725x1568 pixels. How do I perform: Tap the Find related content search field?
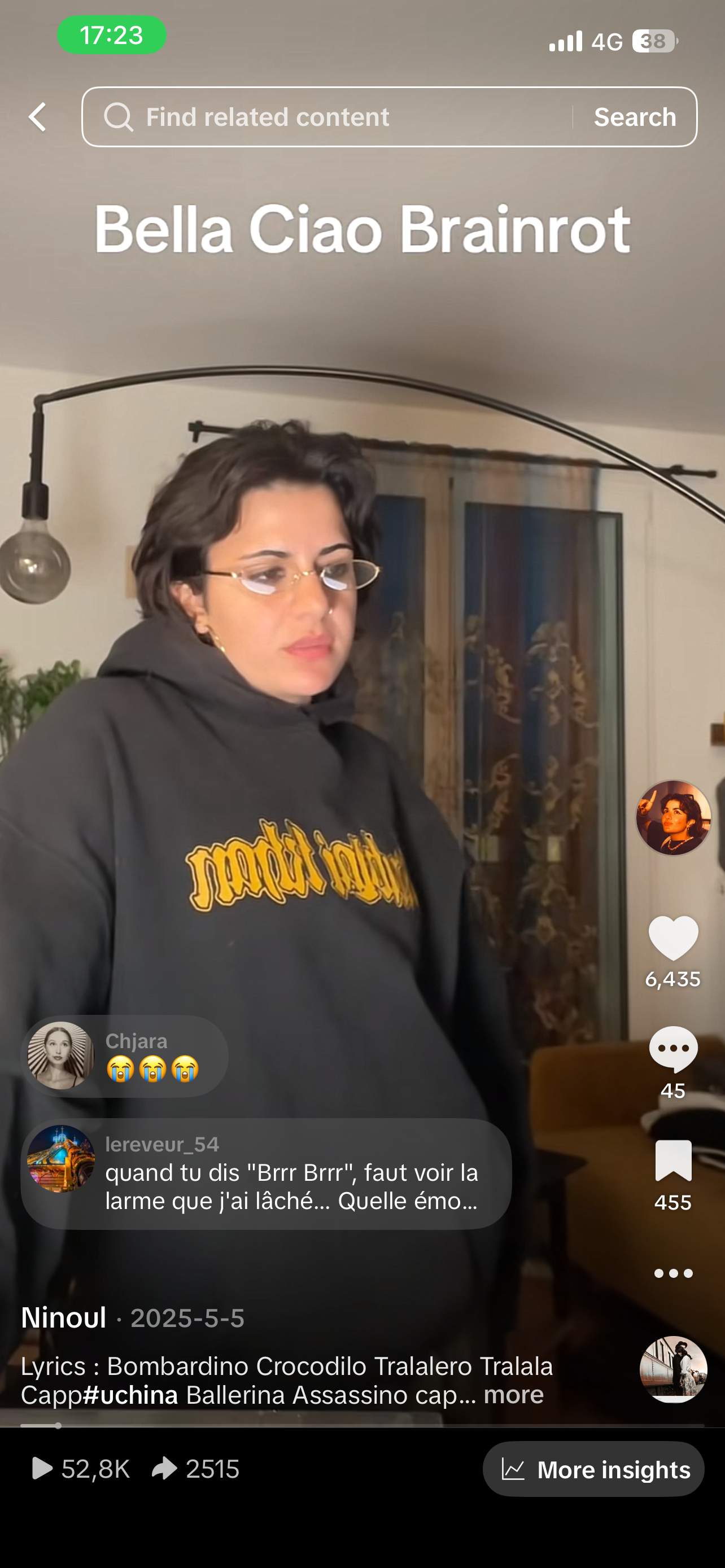click(329, 117)
